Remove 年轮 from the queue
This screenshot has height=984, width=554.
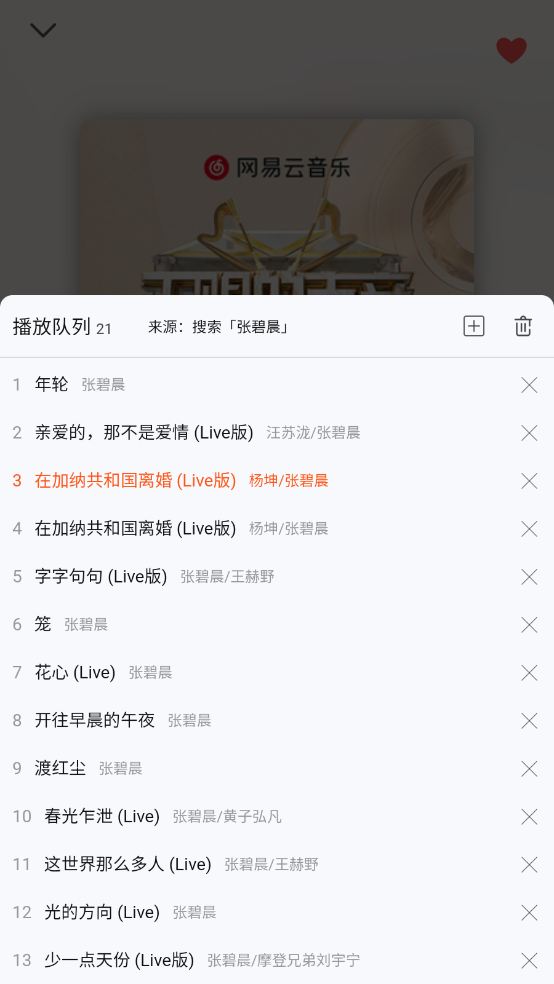point(530,385)
